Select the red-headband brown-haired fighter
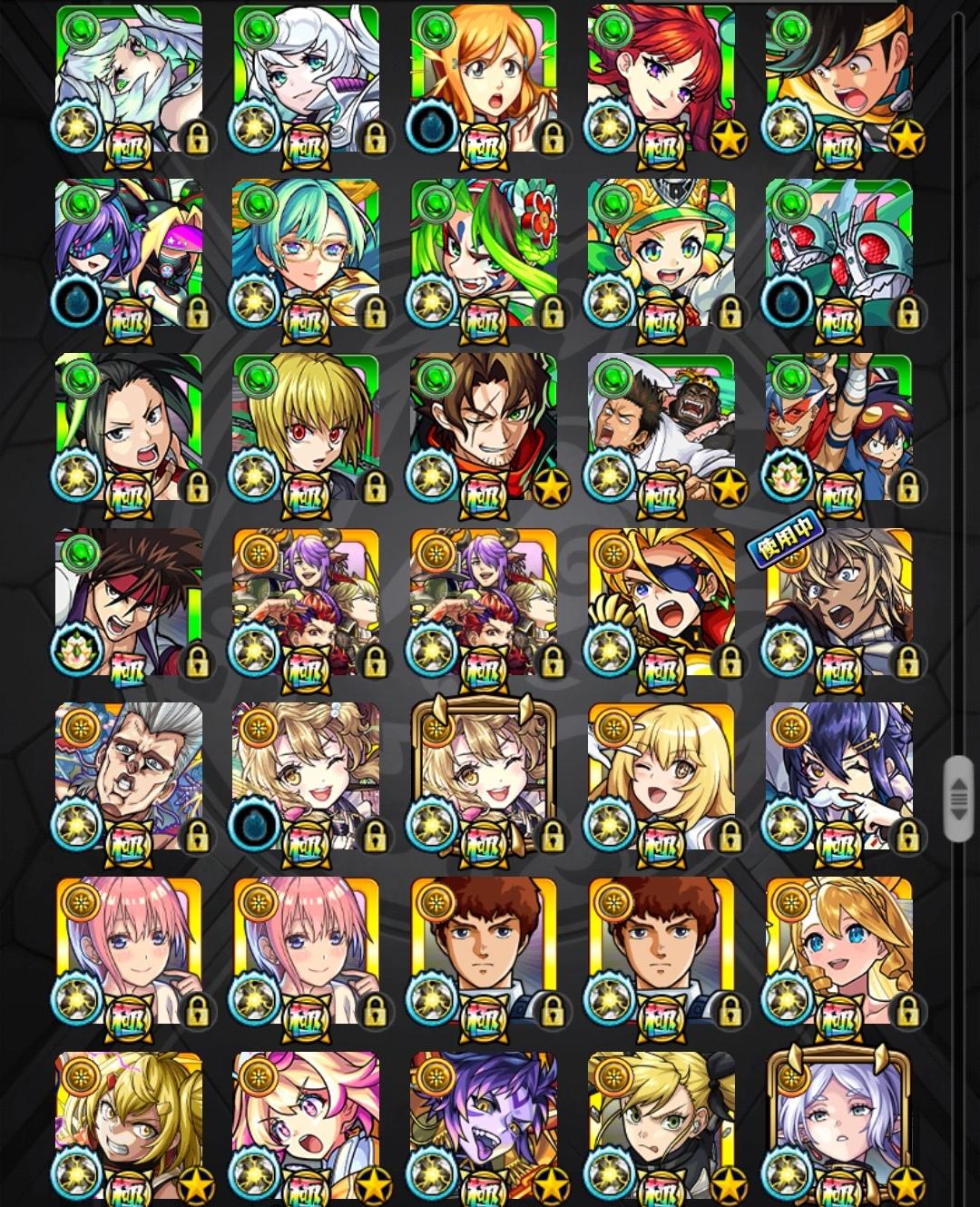This screenshot has height=1207, width=980. point(128,603)
